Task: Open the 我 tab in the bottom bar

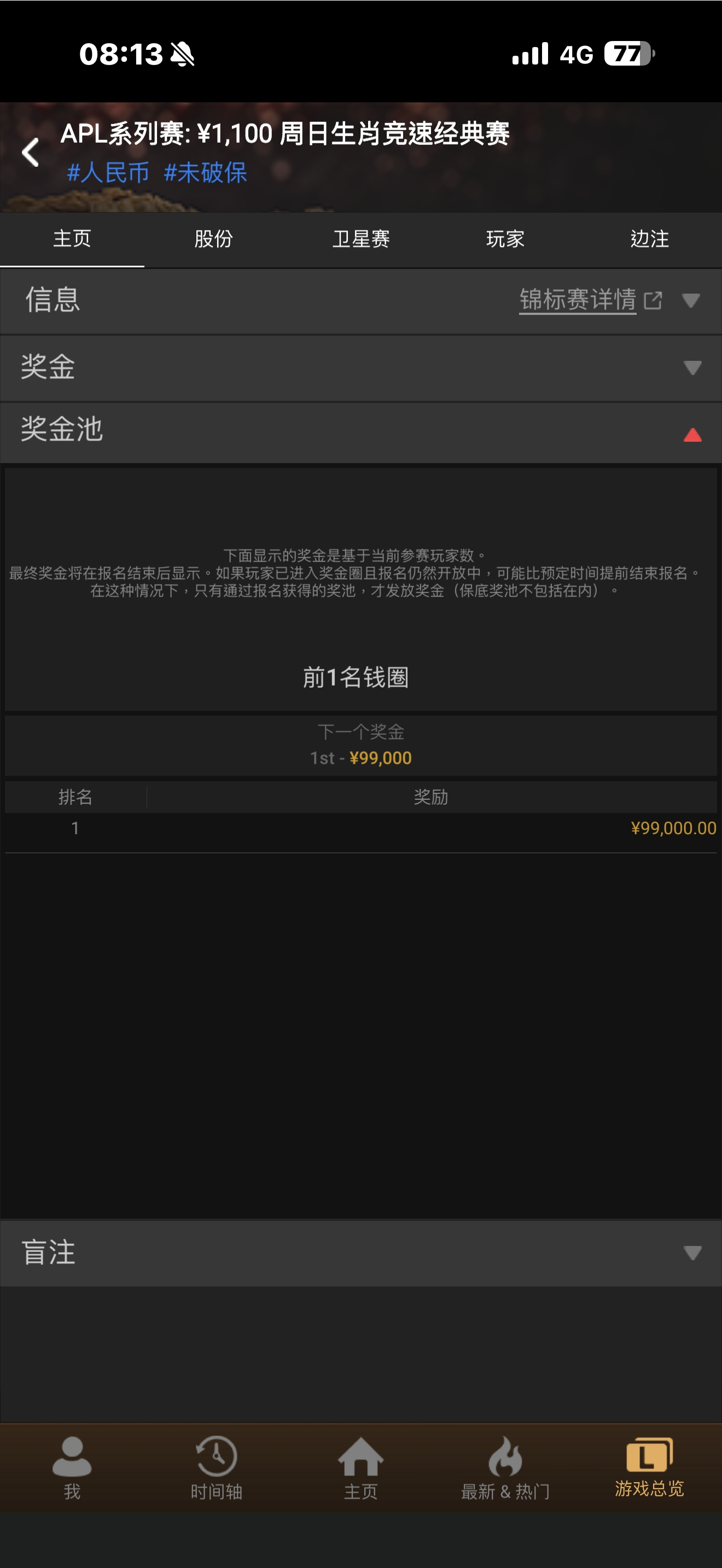Action: click(x=72, y=1468)
